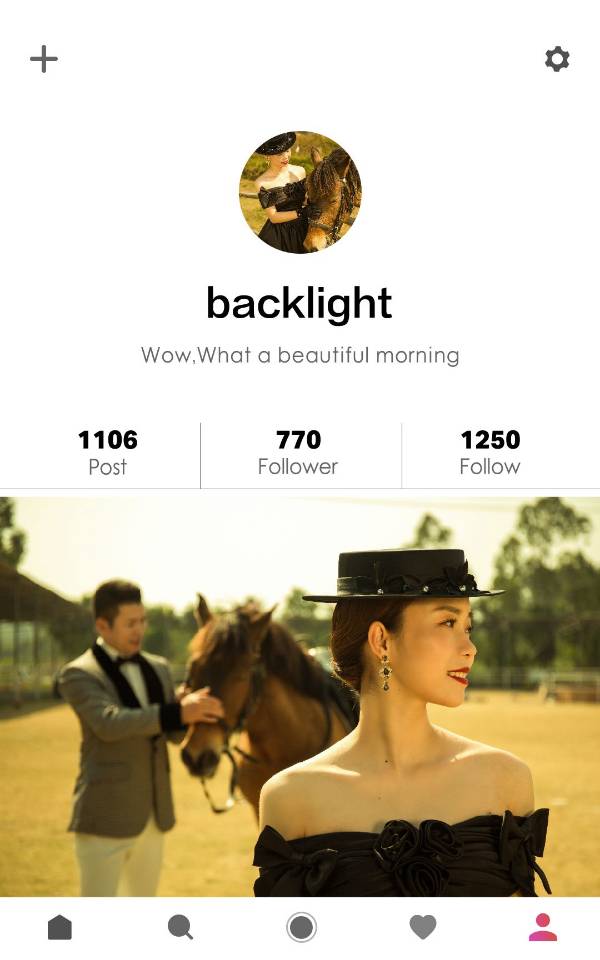The height and width of the screenshot is (960, 600).
Task: Open the 770 Follower list
Action: tap(298, 453)
